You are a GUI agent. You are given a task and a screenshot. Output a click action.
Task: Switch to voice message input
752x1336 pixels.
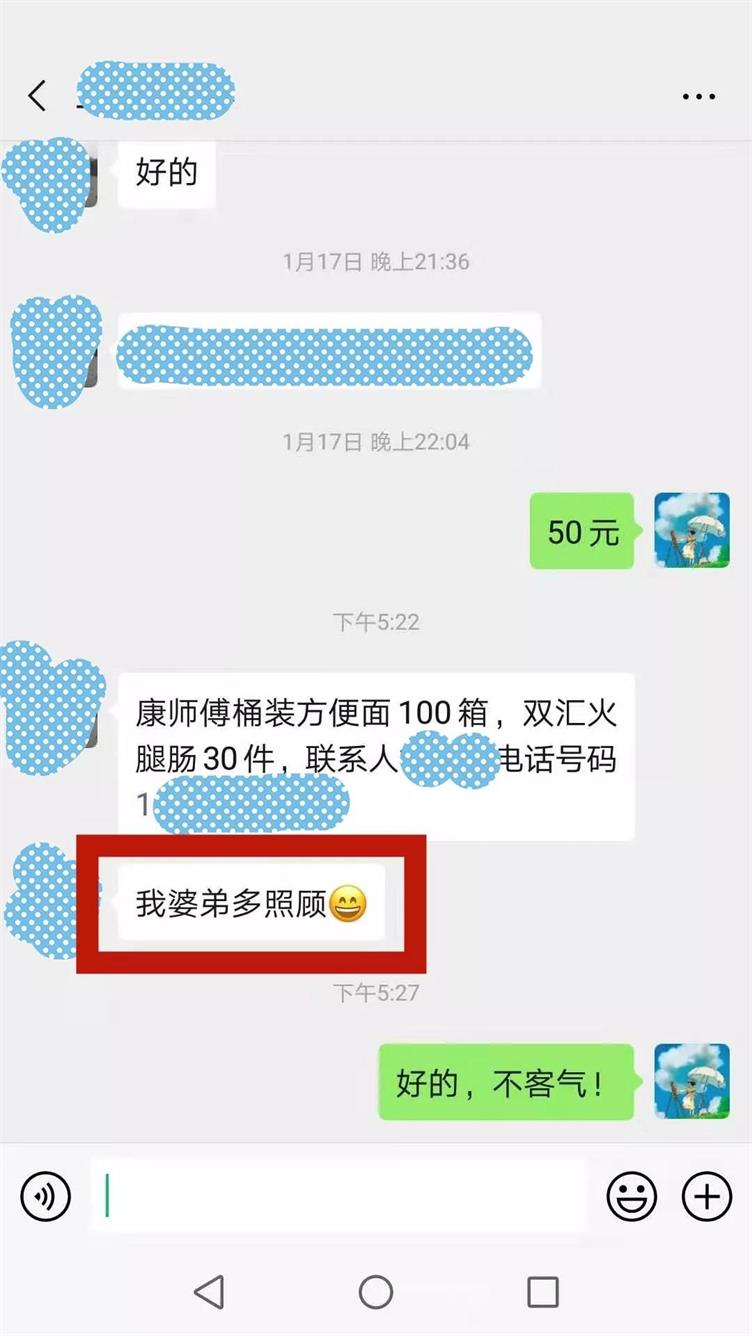pyautogui.click(x=46, y=1195)
